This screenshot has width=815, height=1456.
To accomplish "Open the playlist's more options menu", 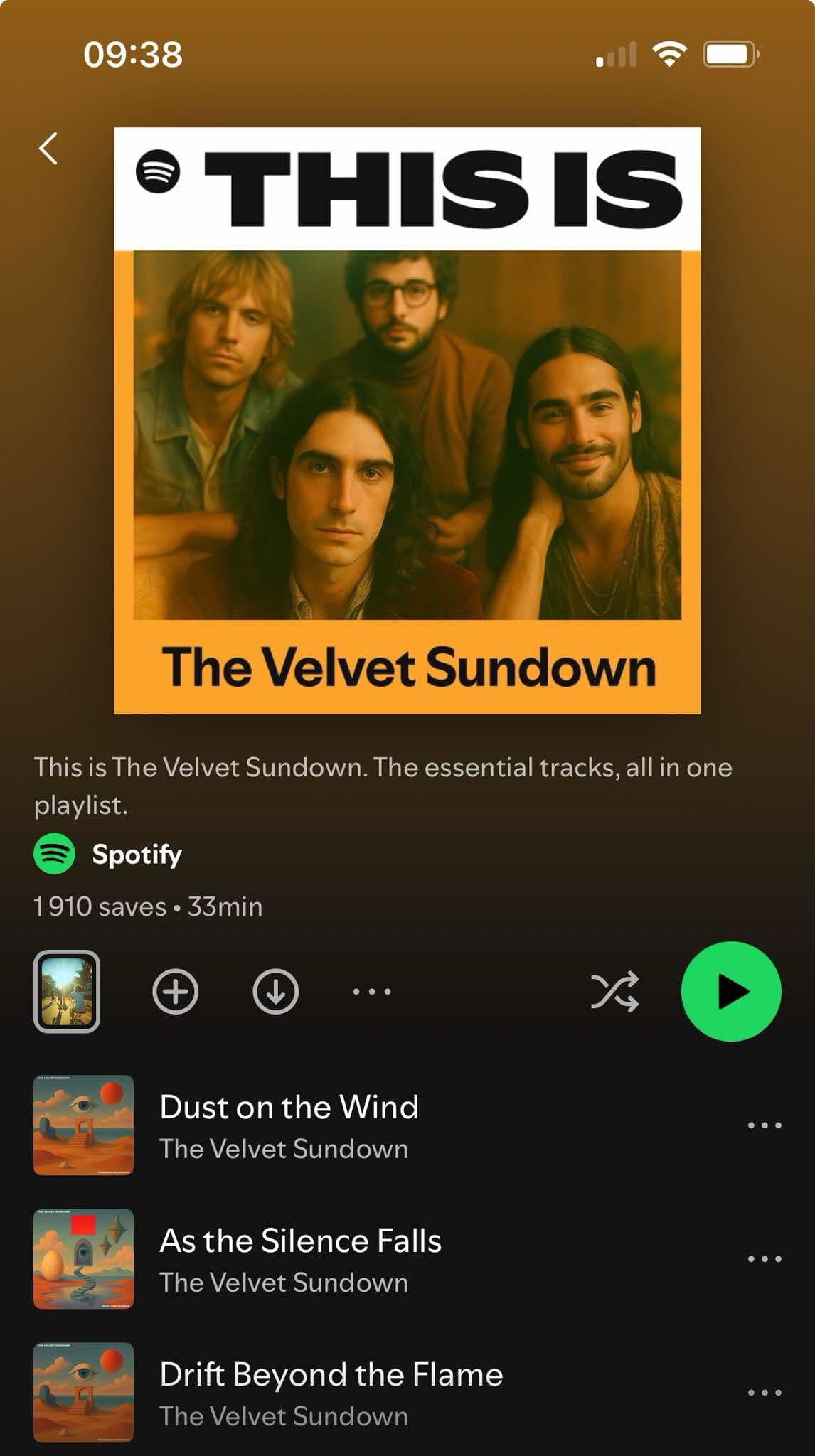I will 372,991.
